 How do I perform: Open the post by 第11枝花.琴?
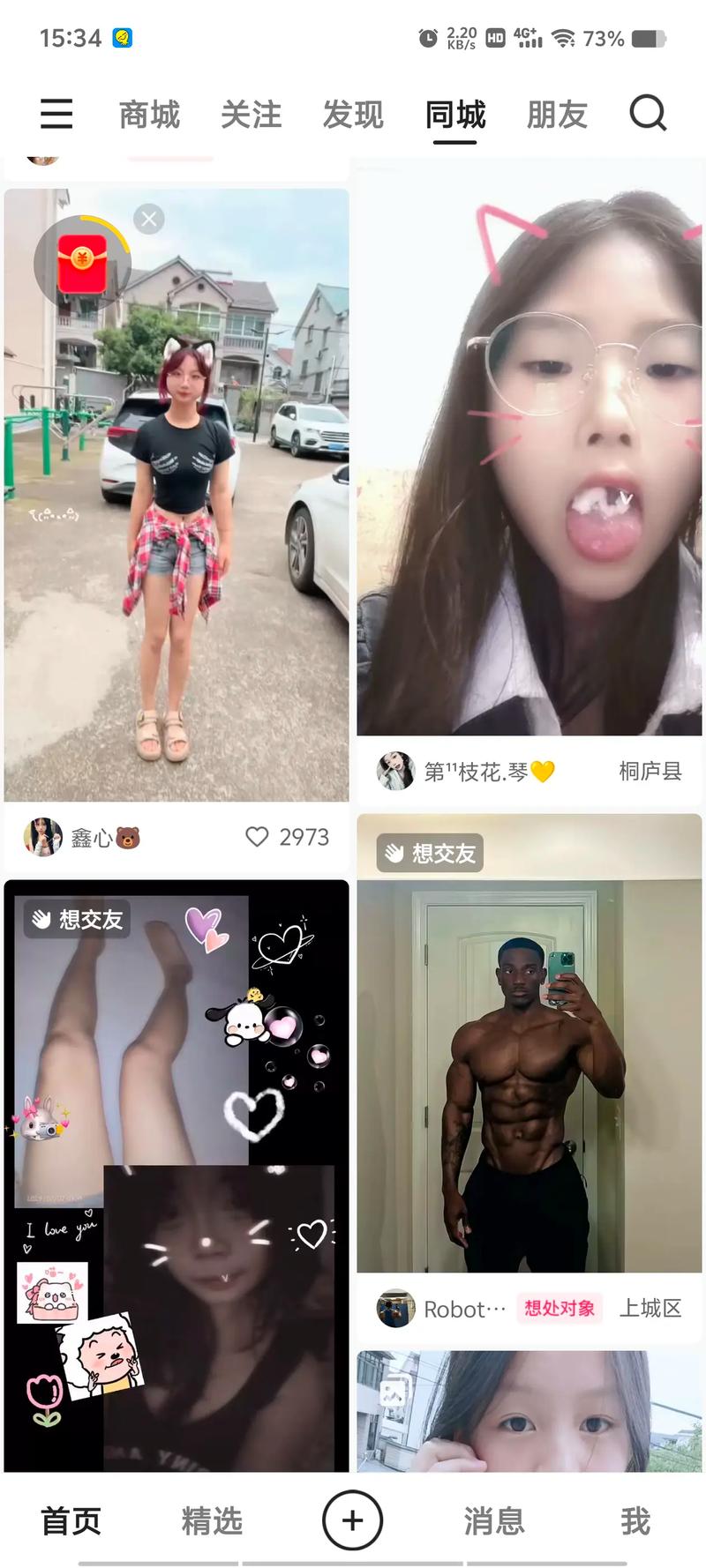point(529,459)
